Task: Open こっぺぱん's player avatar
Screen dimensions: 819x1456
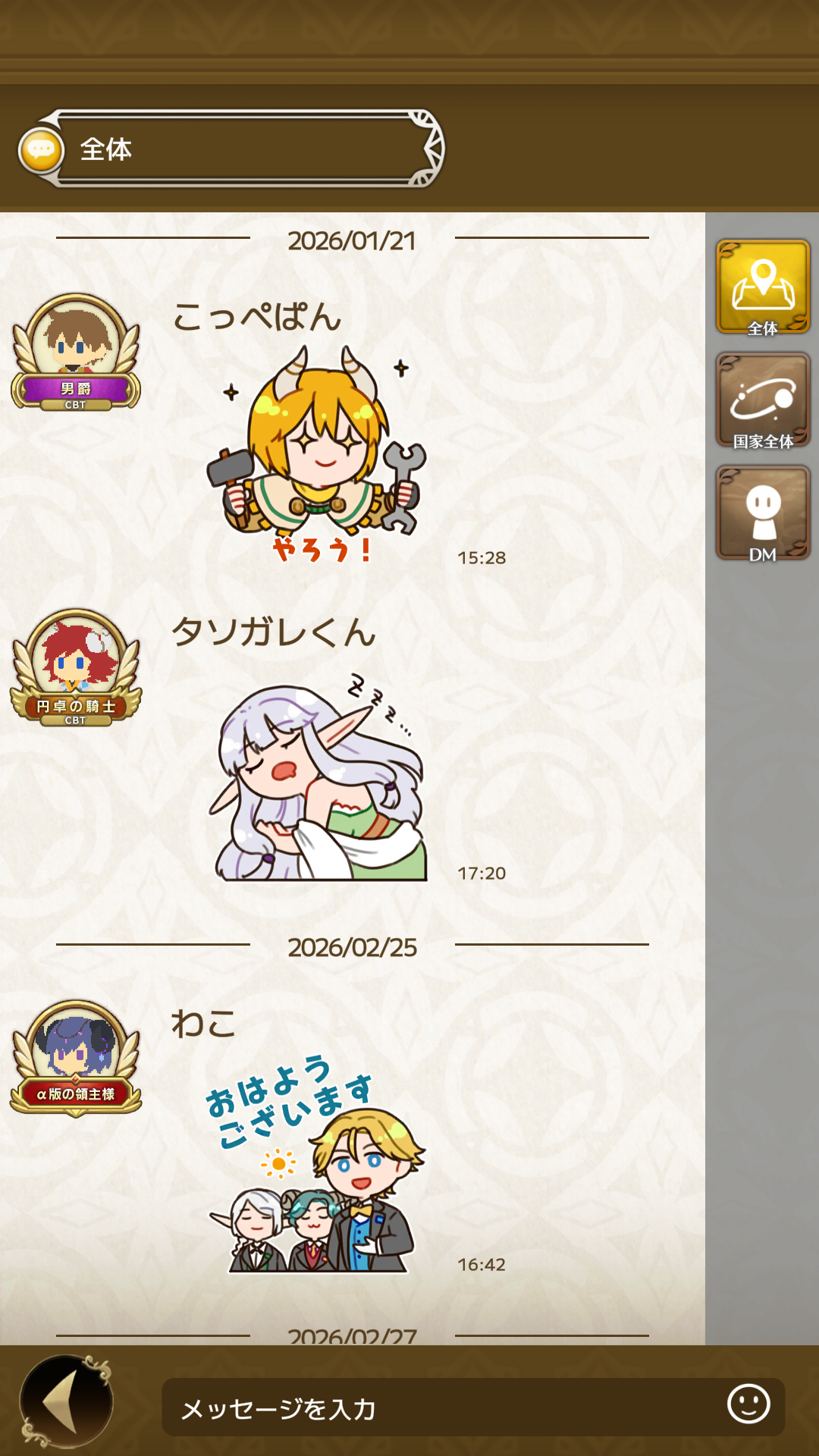Action: click(76, 350)
